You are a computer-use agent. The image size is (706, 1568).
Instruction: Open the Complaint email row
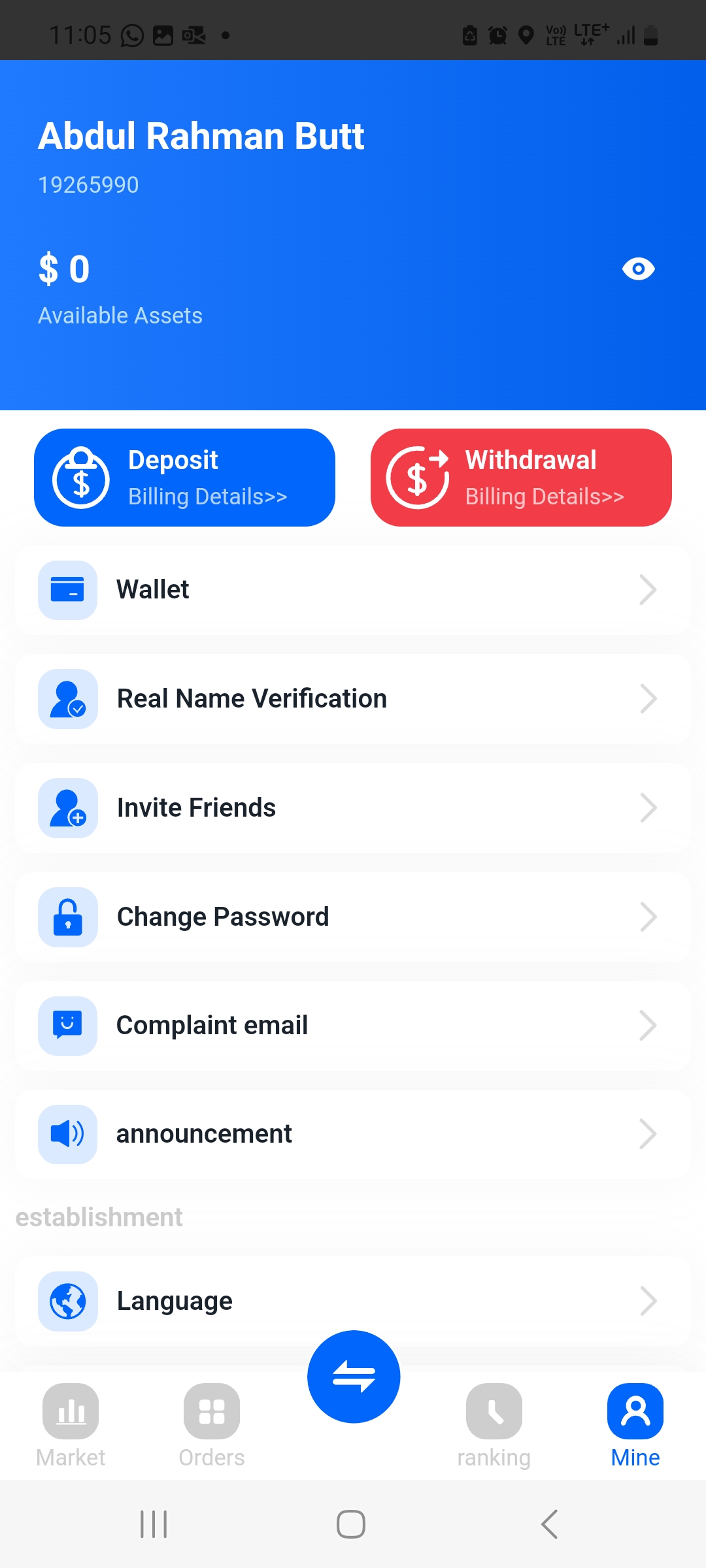pos(353,1026)
